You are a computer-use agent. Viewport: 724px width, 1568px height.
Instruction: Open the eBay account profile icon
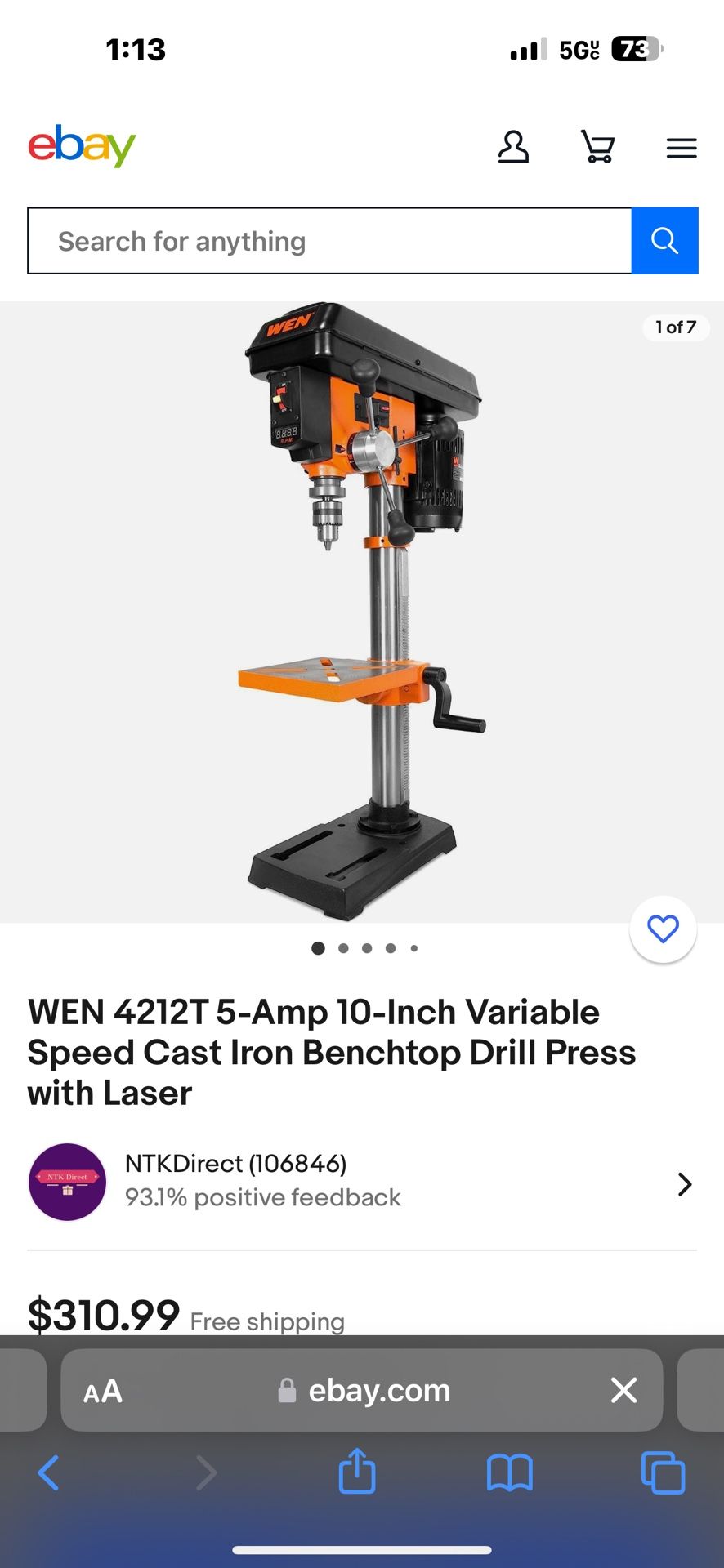click(x=513, y=147)
